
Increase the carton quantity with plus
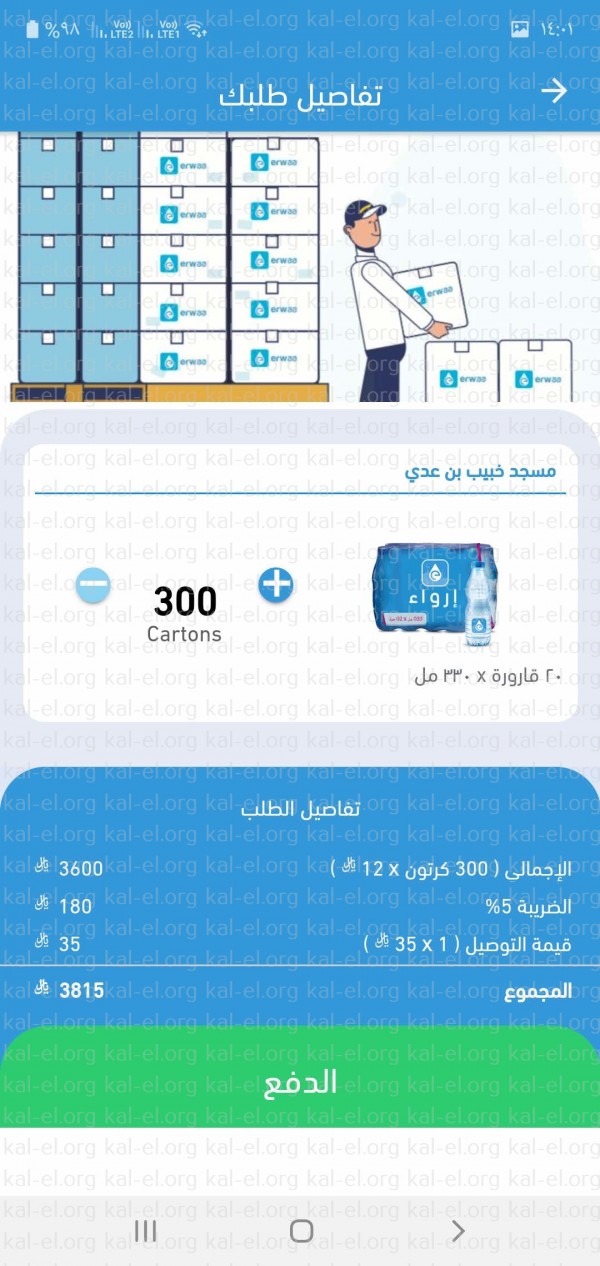[x=277, y=584]
